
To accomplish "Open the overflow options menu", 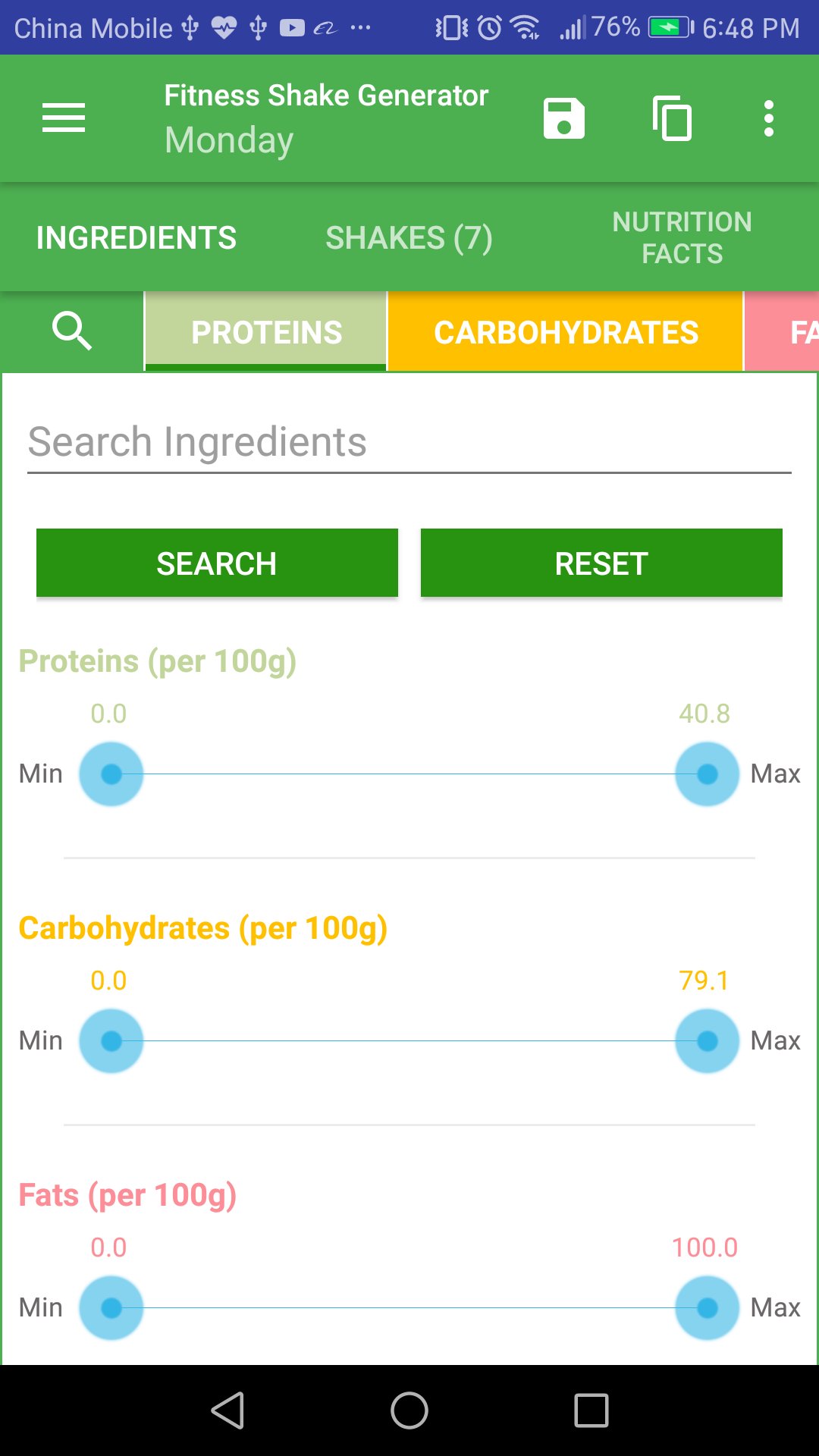I will pyautogui.click(x=768, y=118).
